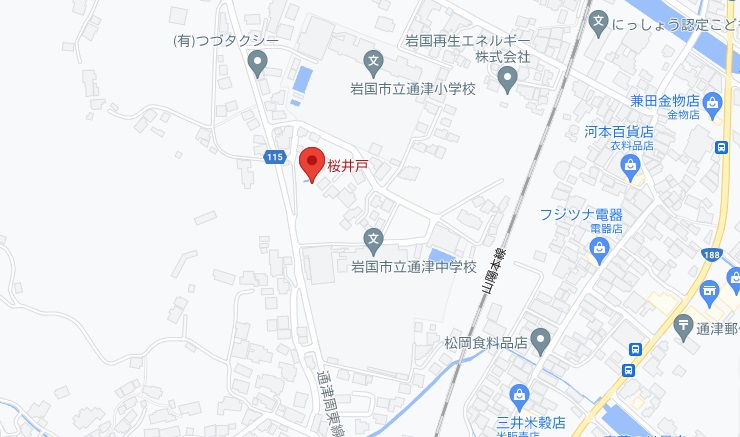Tap the 河本百貨店 clothing store marker

[x=631, y=167]
